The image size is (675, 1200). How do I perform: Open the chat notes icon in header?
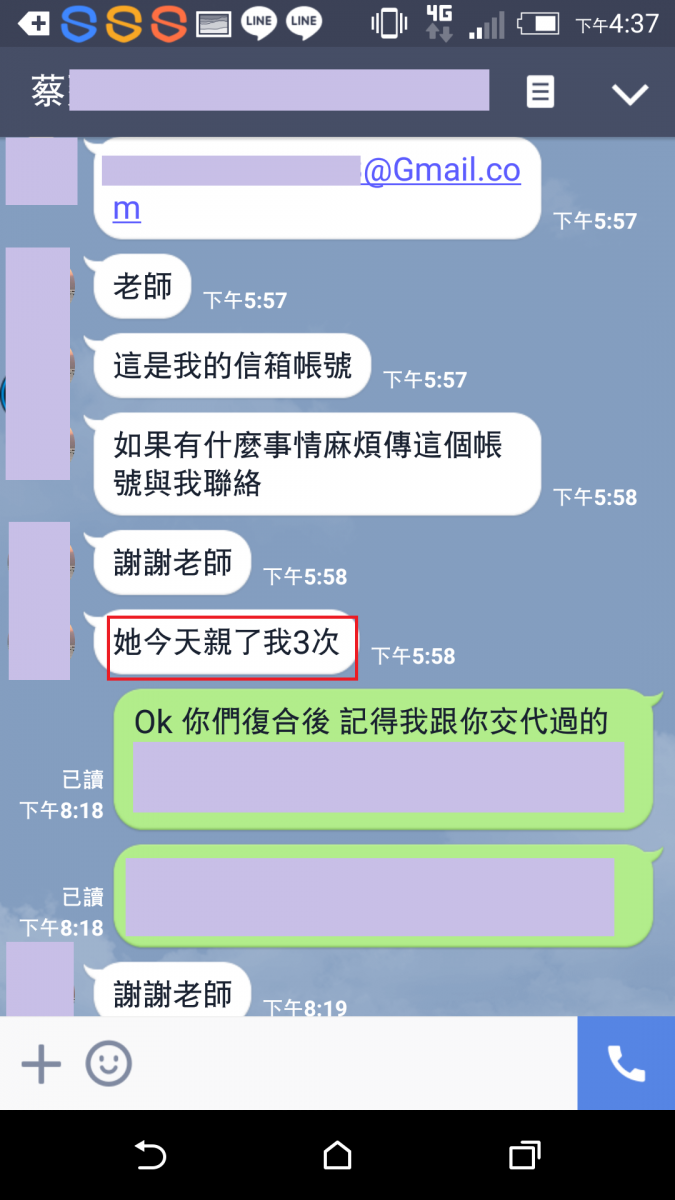[540, 93]
